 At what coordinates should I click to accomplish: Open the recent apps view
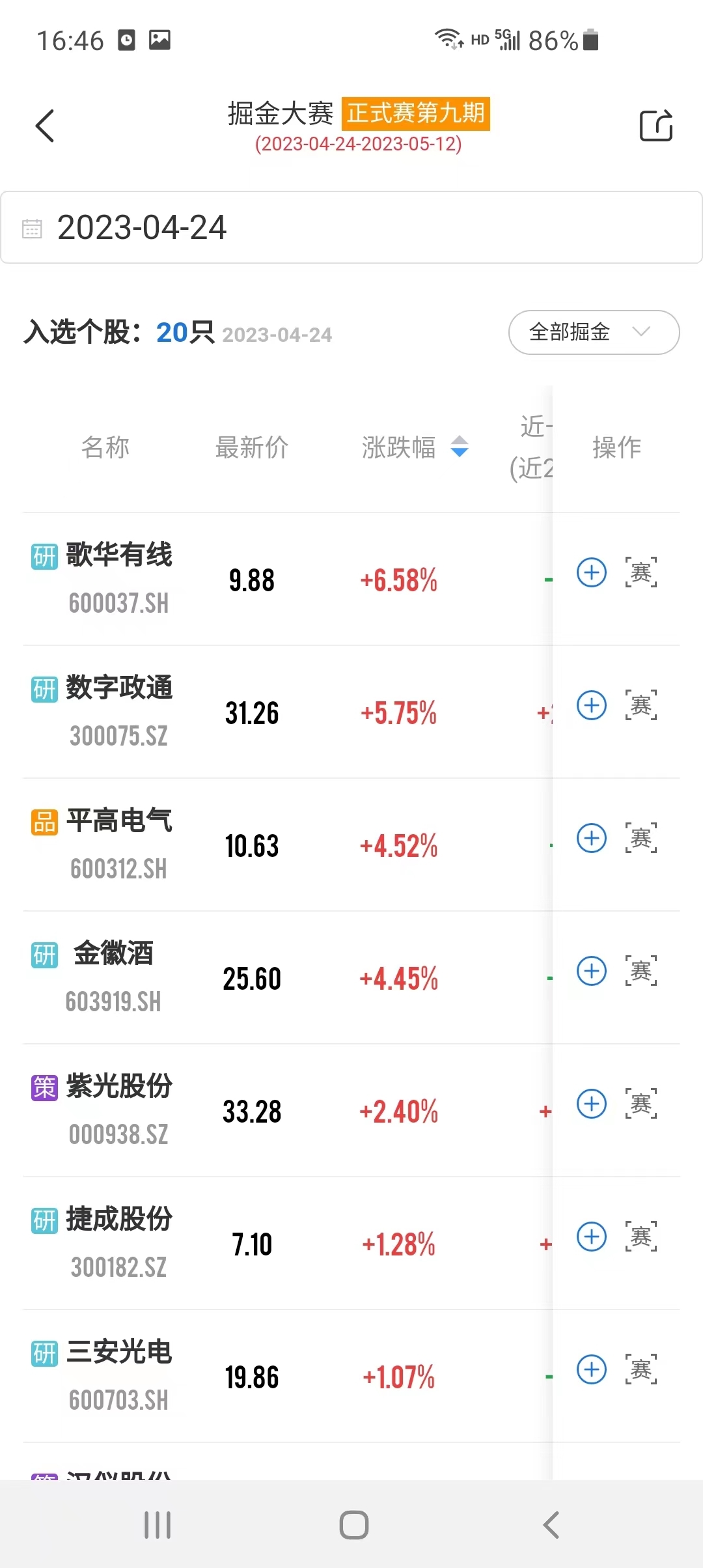pyautogui.click(x=158, y=1525)
